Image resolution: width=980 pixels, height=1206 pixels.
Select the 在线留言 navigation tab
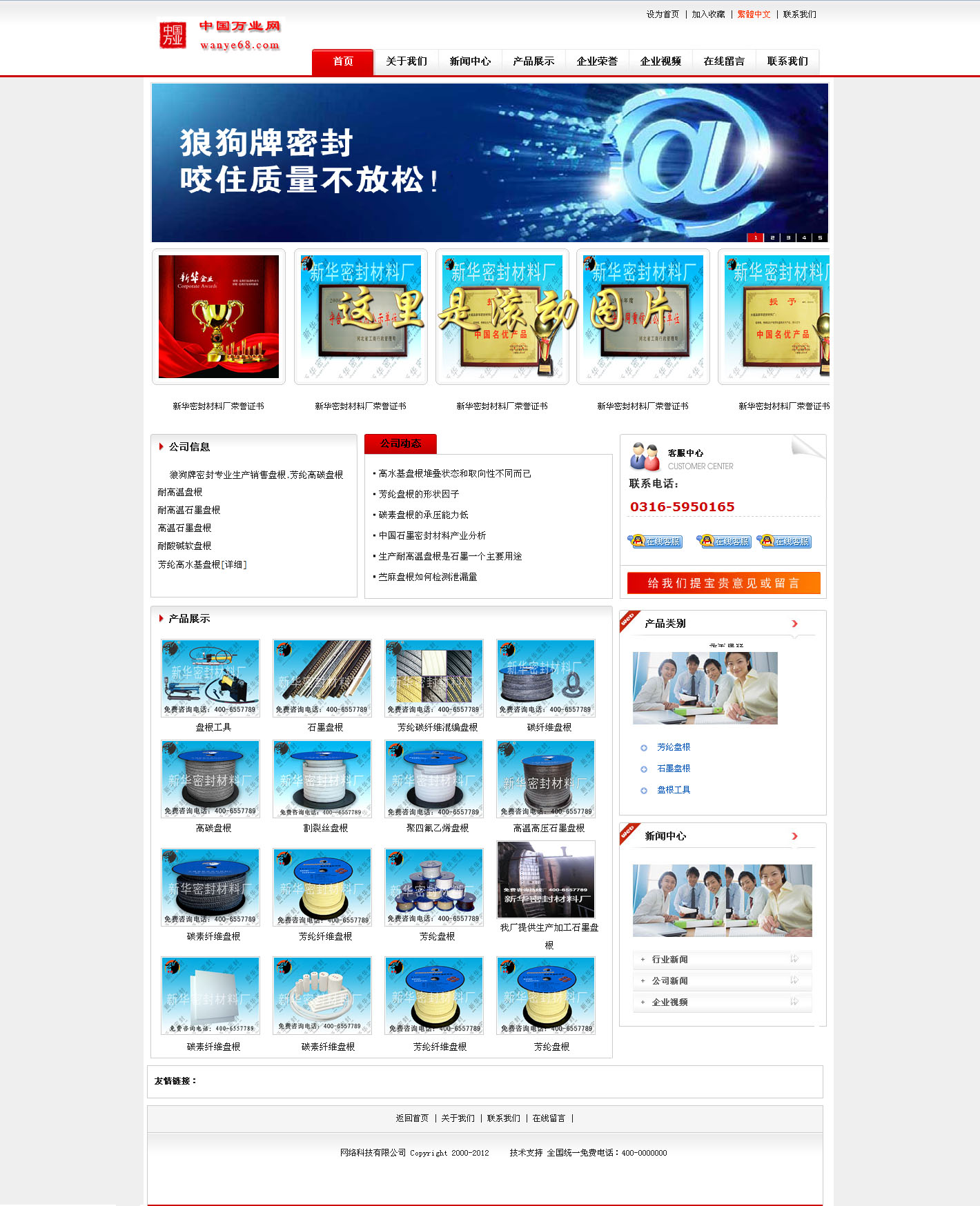pos(724,61)
